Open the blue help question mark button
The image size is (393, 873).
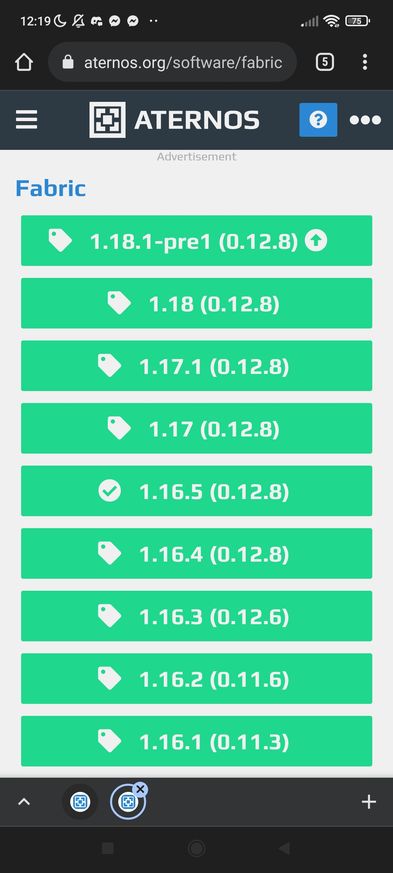coord(318,119)
